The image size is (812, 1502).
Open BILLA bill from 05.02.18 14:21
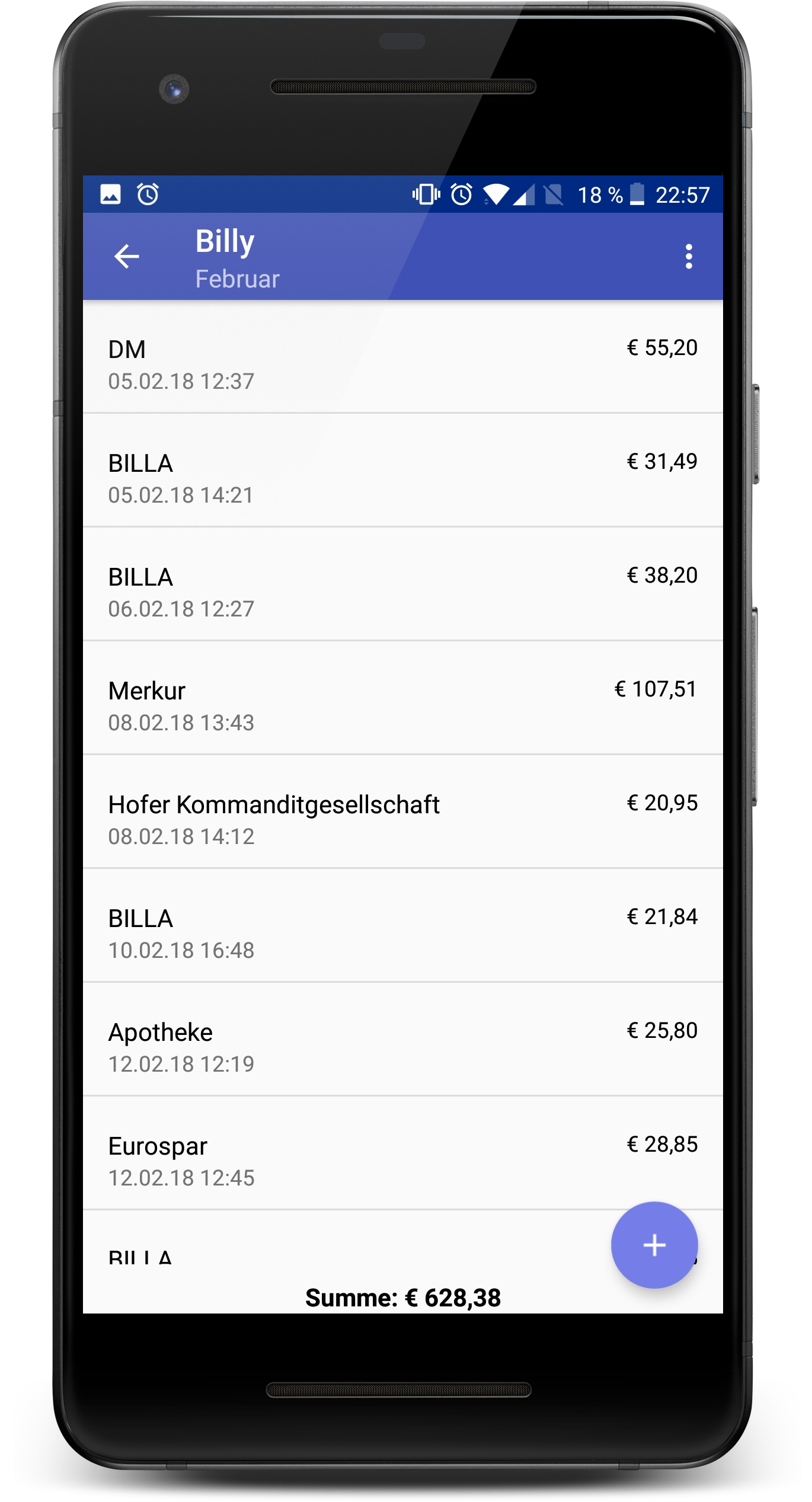402,477
